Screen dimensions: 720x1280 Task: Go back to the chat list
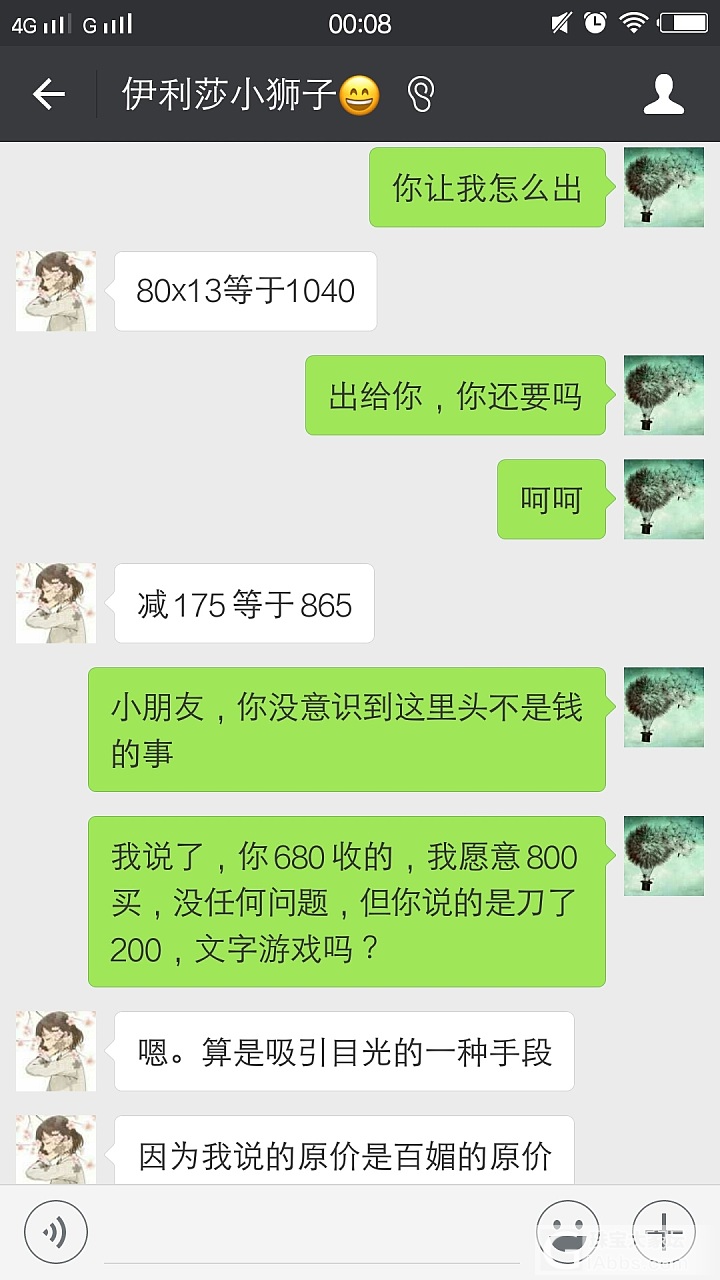[48, 94]
